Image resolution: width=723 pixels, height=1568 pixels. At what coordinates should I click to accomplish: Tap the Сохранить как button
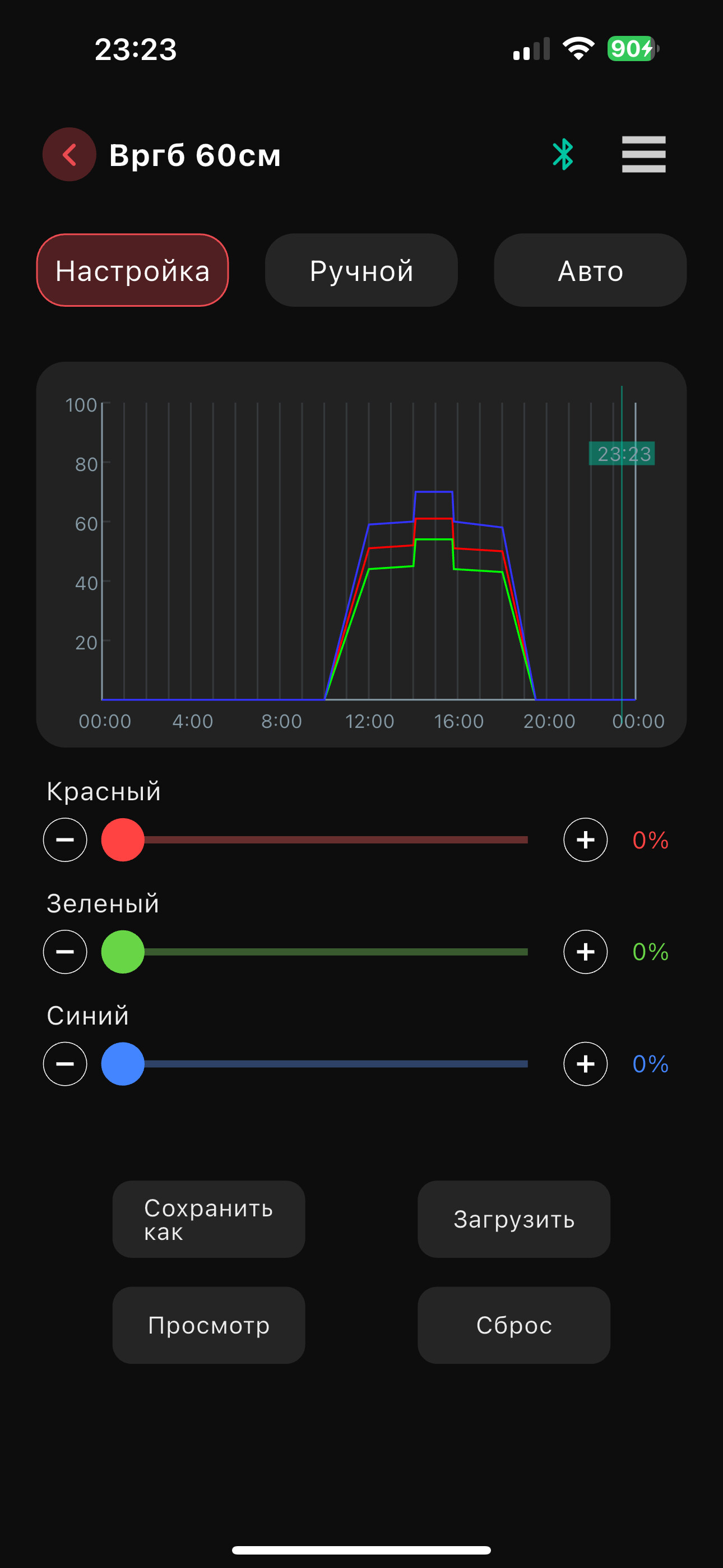click(208, 1219)
